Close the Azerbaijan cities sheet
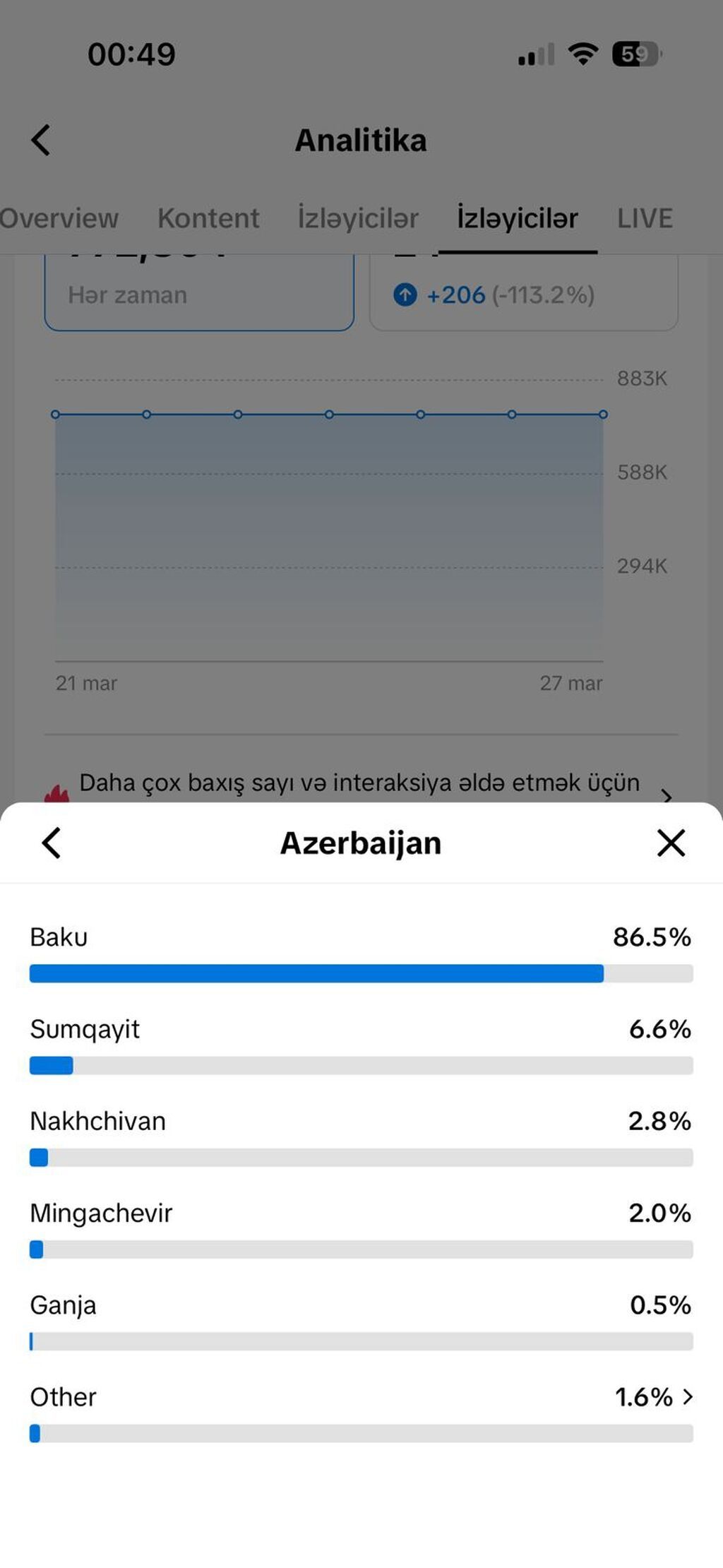The image size is (723, 1568). [670, 843]
